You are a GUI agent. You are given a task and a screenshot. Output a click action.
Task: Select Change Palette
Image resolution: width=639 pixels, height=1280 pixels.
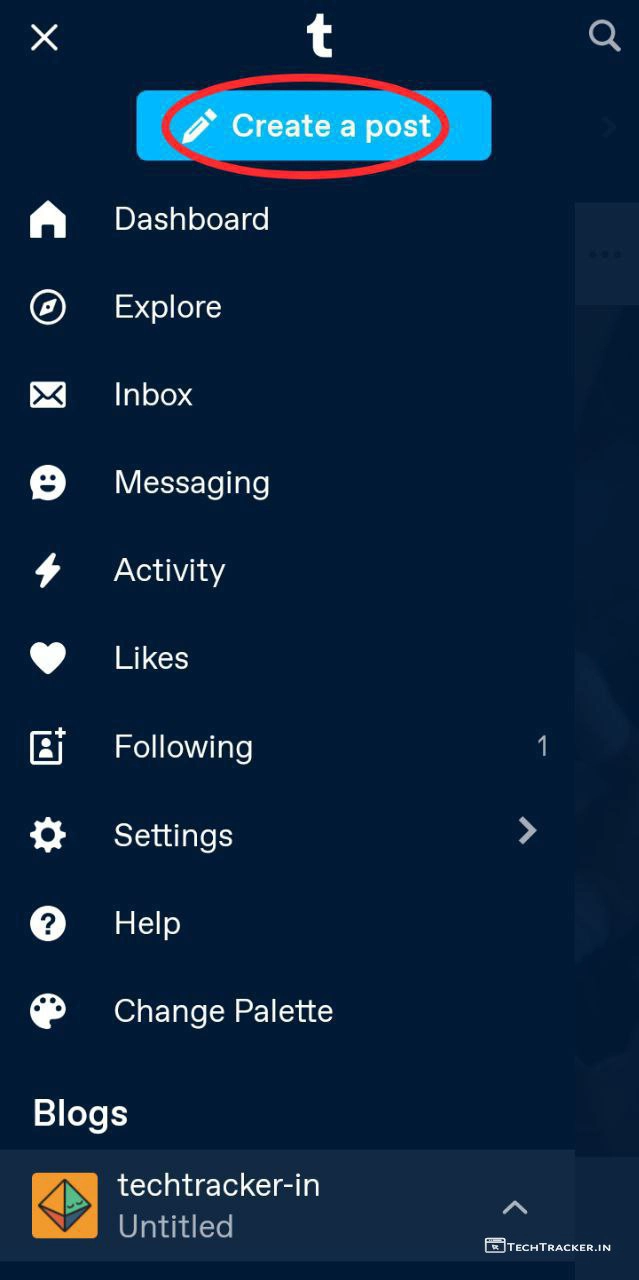point(223,1011)
